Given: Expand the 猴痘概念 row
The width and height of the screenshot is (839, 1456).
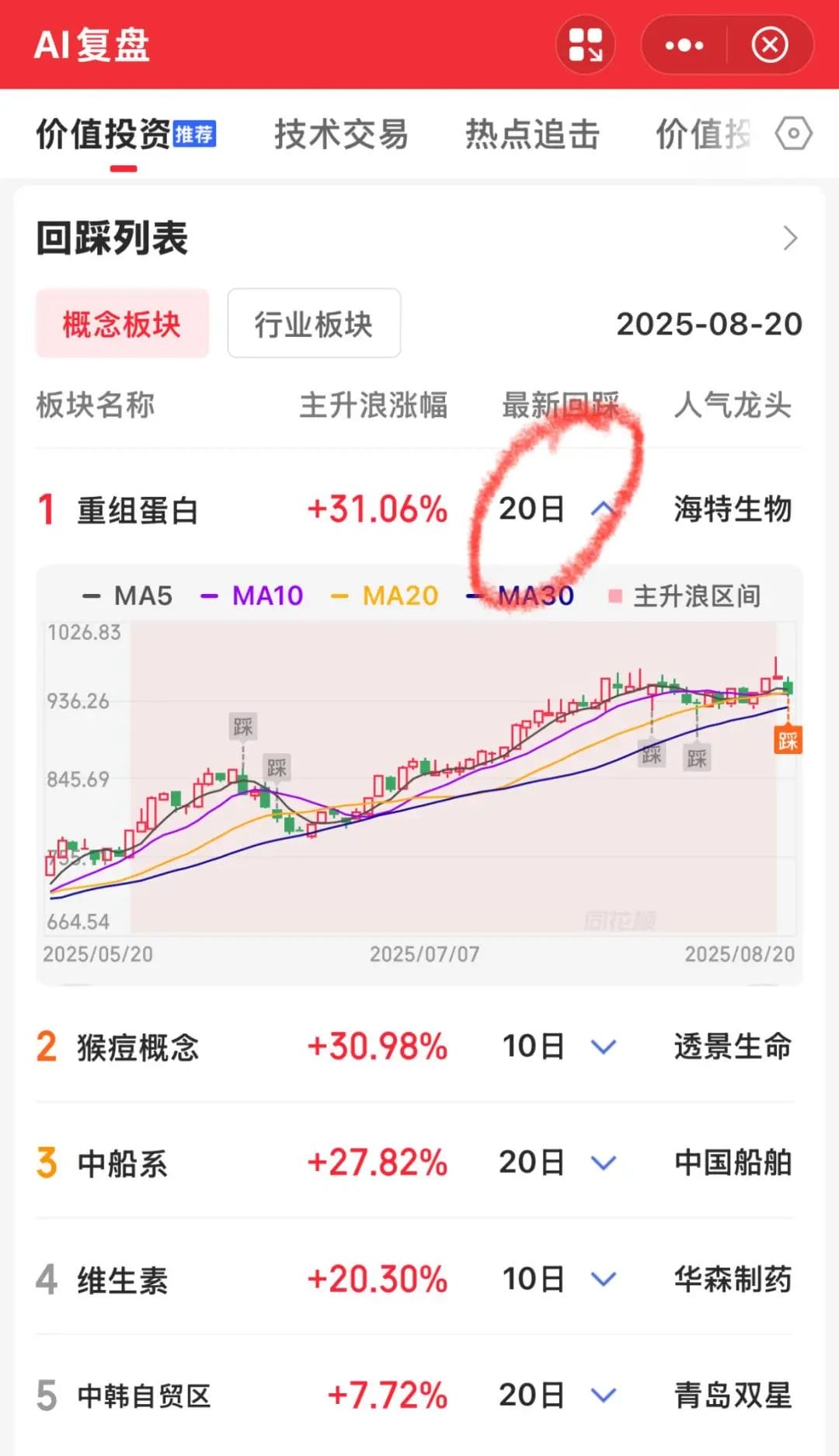Looking at the screenshot, I should click(604, 1047).
